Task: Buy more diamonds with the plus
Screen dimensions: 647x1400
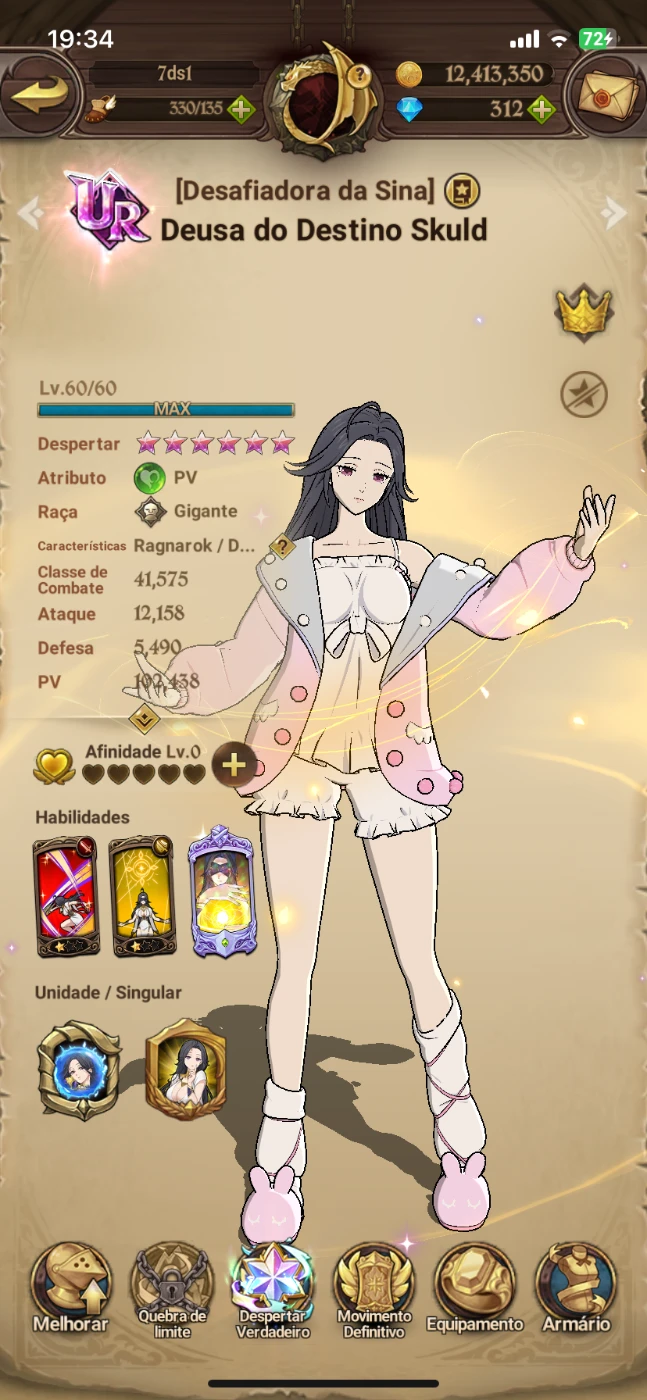Action: [x=541, y=110]
